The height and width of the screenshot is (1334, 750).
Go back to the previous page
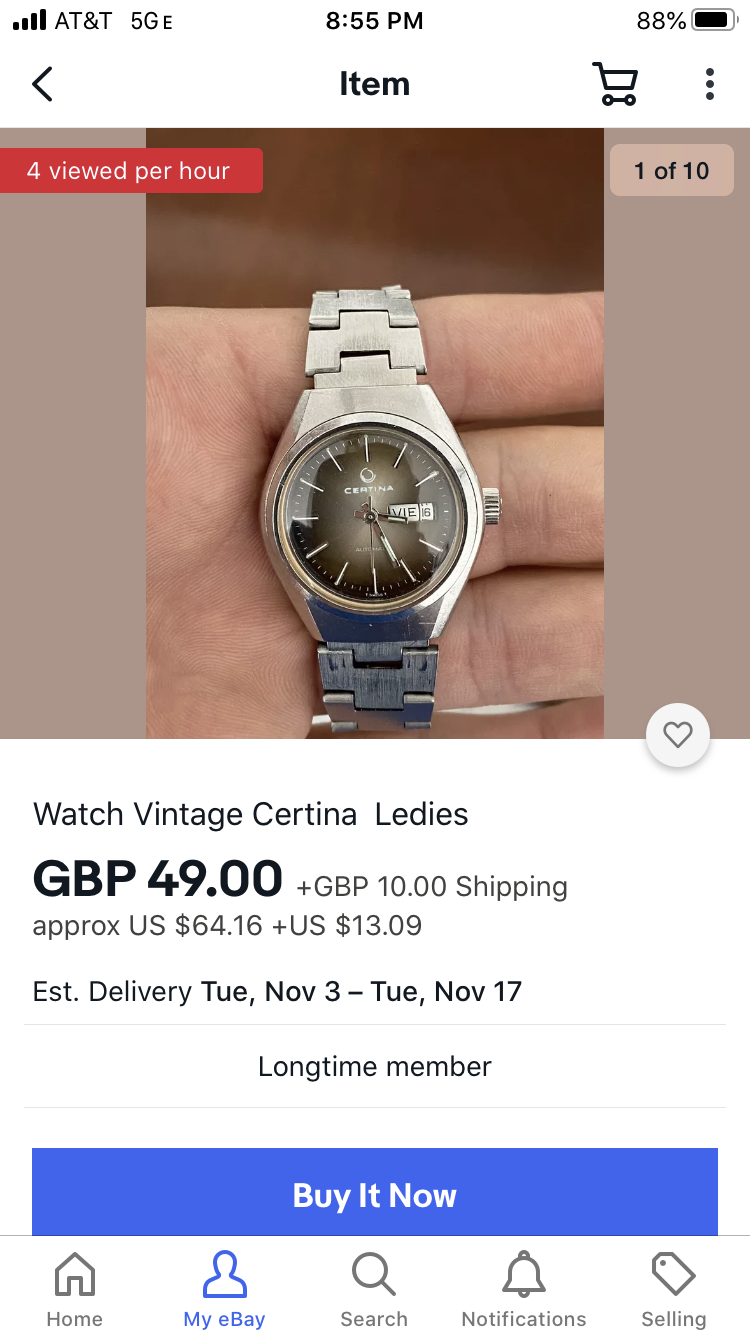point(42,84)
